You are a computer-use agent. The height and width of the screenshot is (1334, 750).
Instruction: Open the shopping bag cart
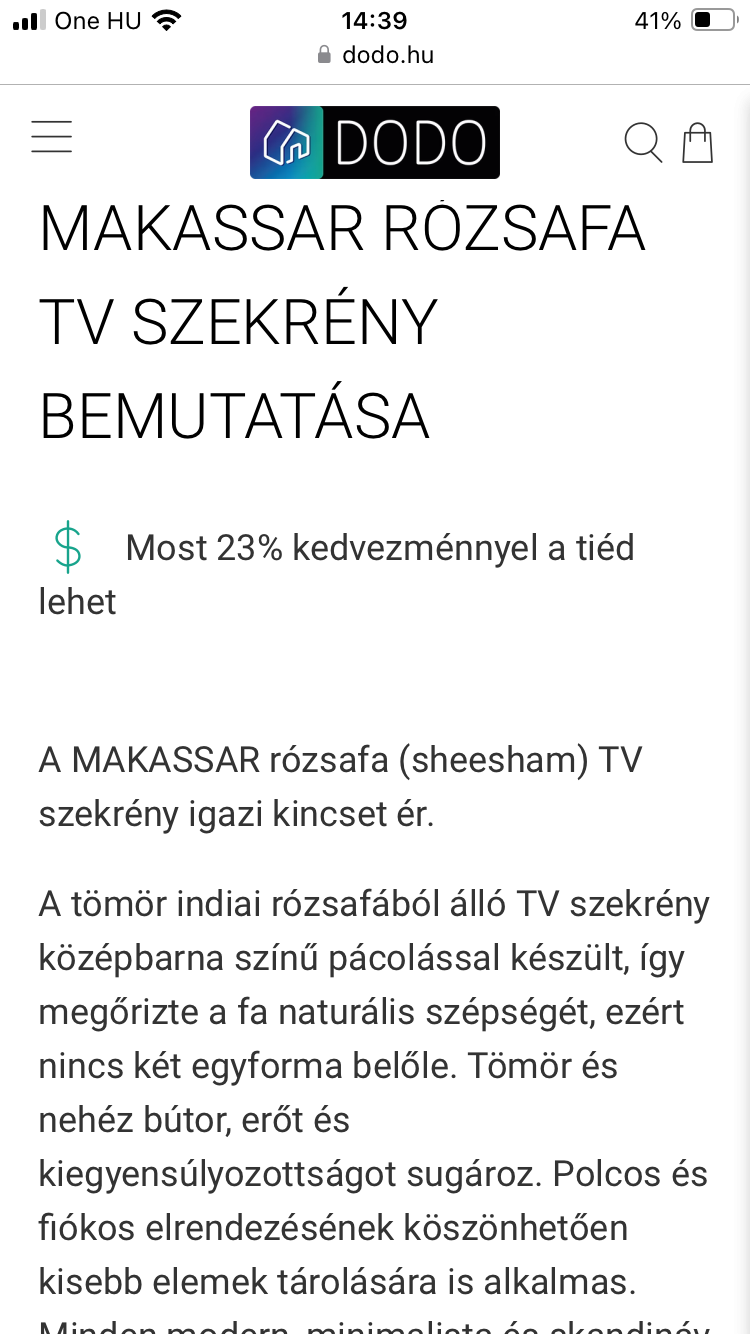tap(698, 142)
